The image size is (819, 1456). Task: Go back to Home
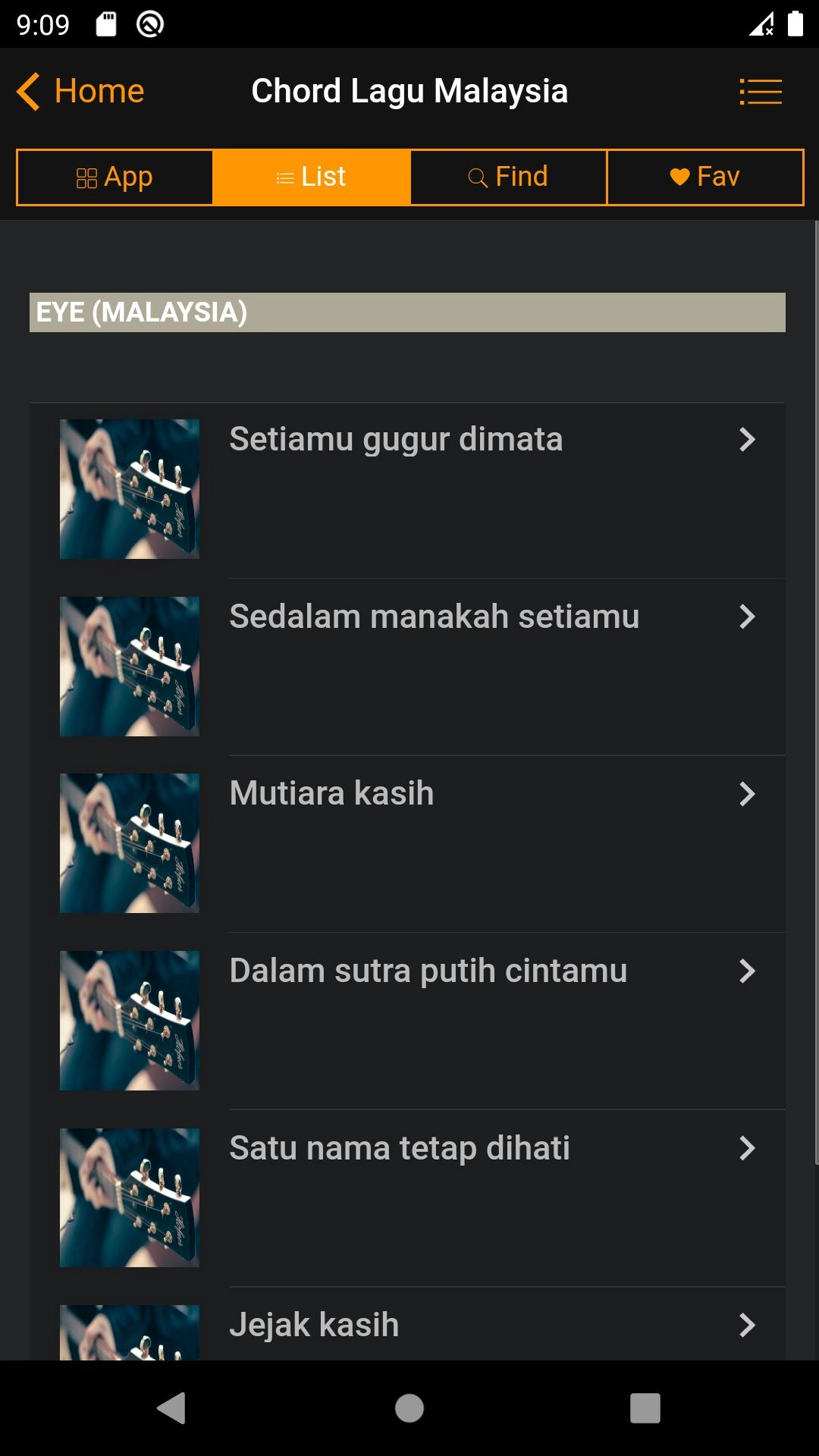81,92
